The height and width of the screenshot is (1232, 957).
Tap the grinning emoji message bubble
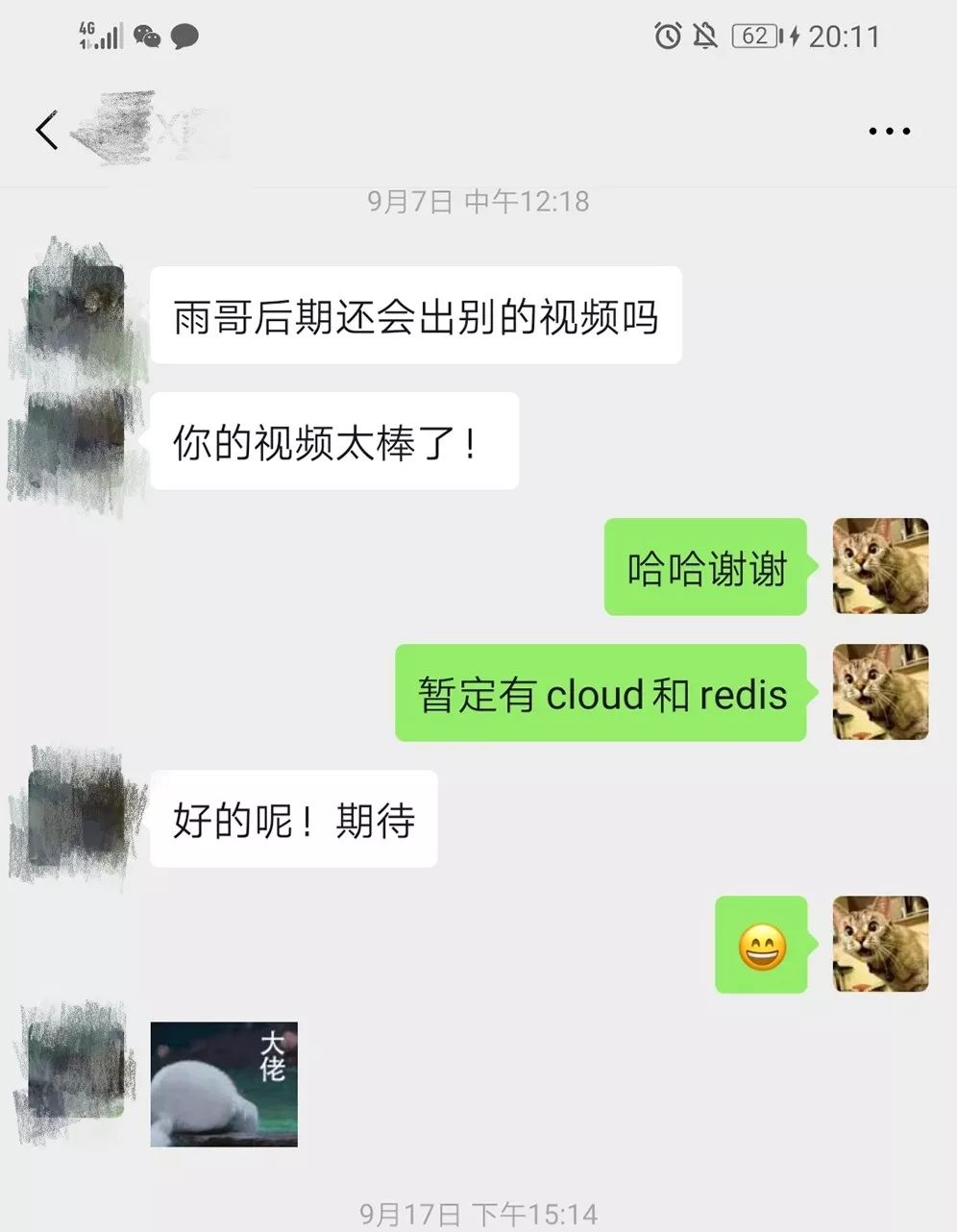click(x=761, y=945)
